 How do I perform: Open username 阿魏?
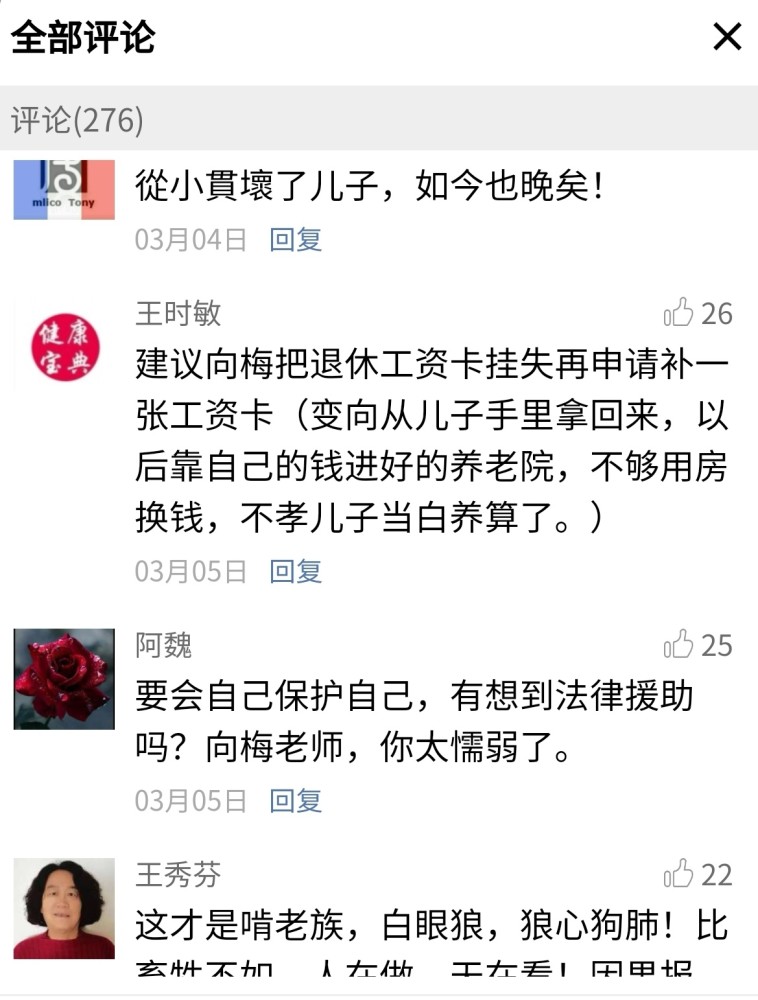coord(164,646)
